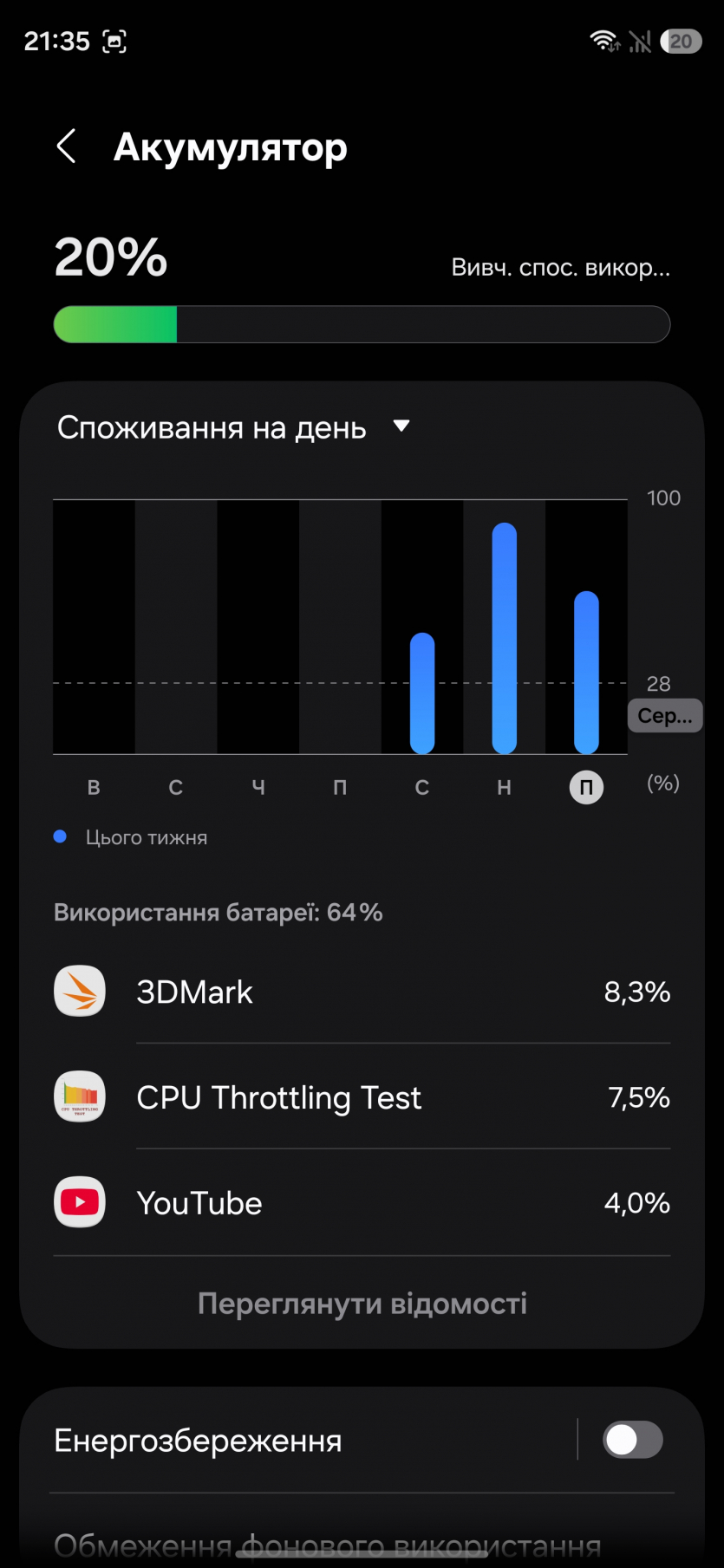
Task: Tap Переглянути відомості button
Action: coord(362,1304)
